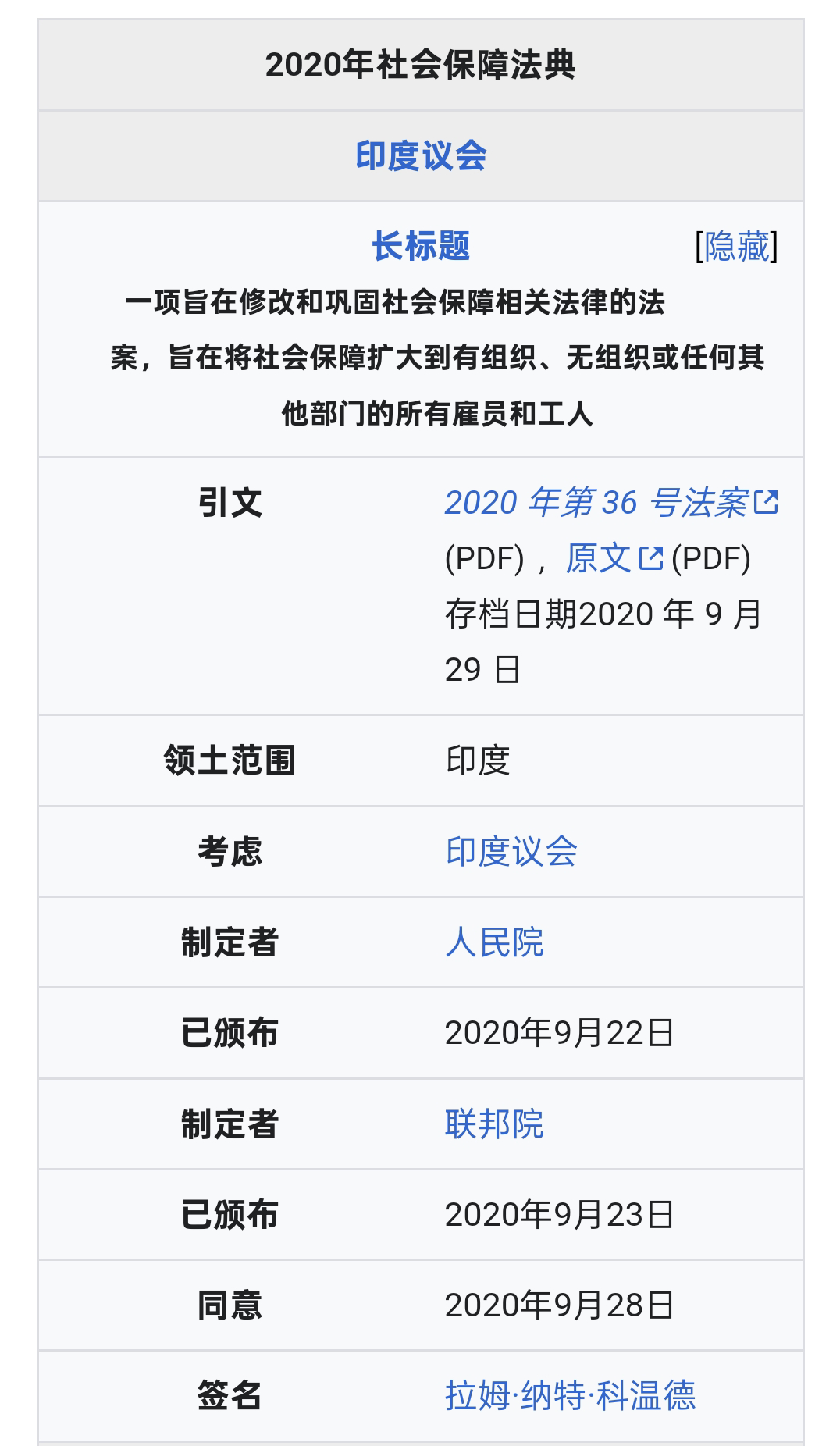Open the 长标题 link
840x1446 pixels.
421,246
